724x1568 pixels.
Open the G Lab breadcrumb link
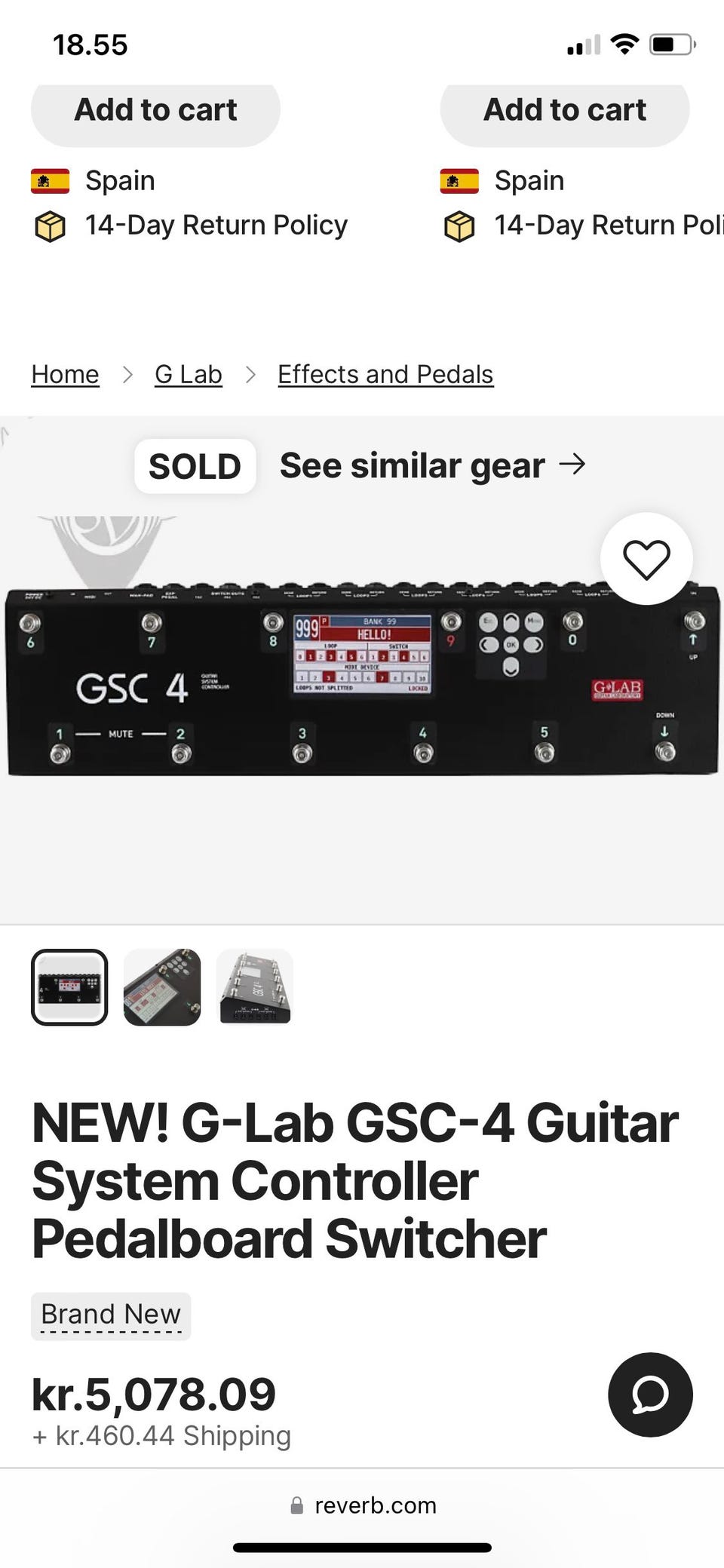coord(188,374)
